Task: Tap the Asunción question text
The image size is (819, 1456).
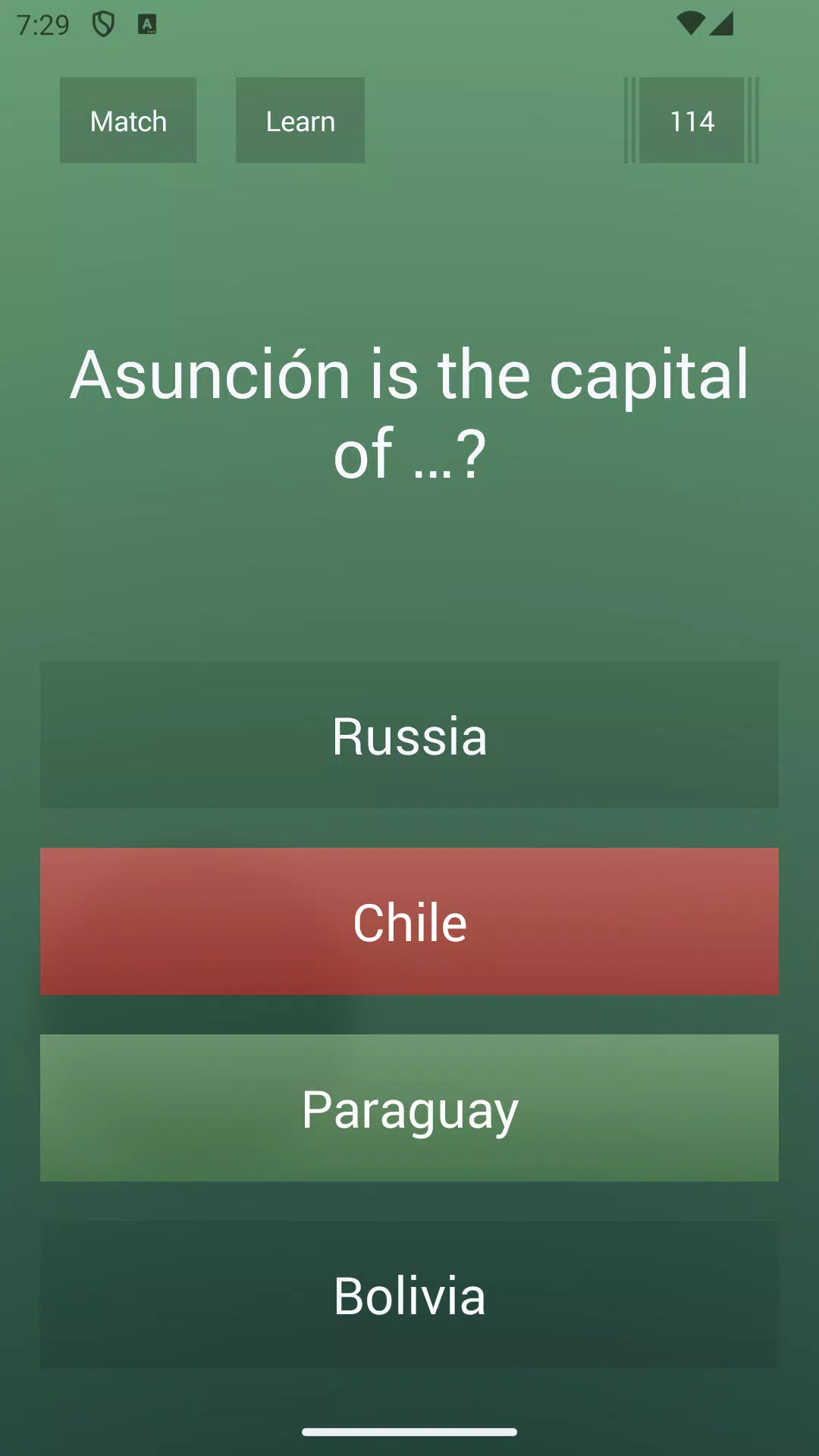Action: click(x=409, y=413)
